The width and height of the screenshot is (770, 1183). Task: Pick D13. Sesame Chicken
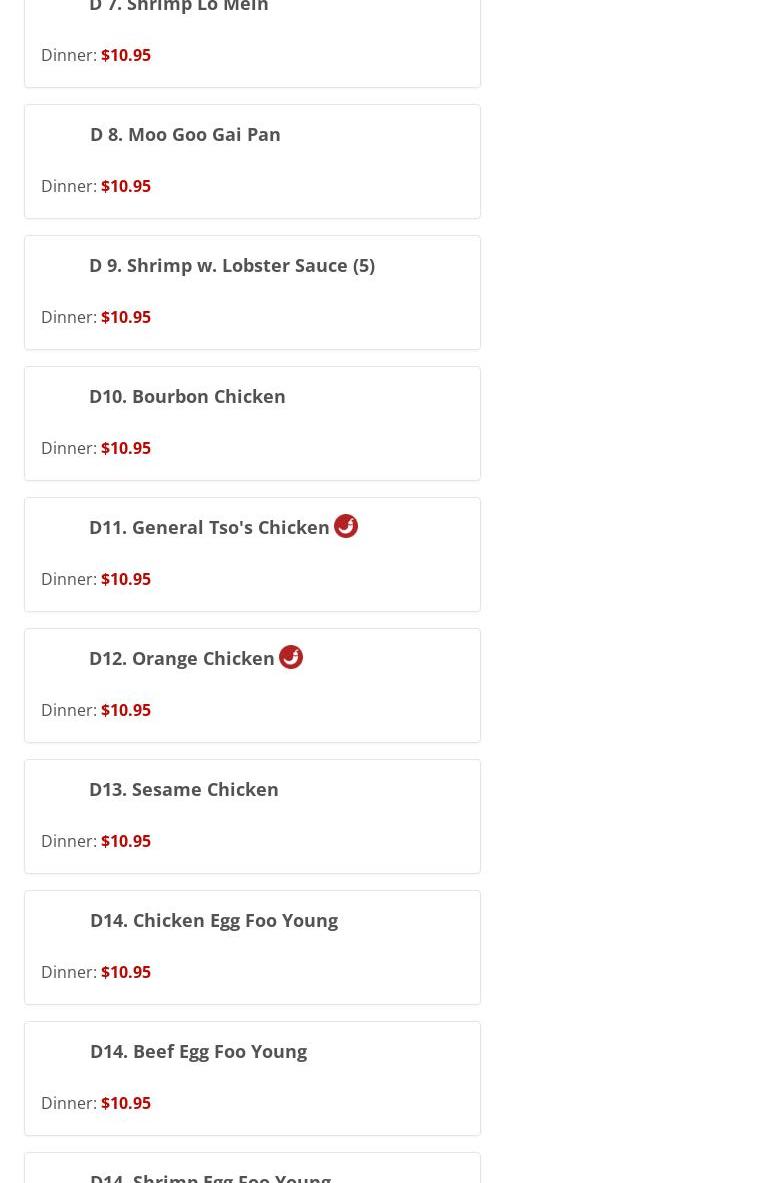tap(184, 789)
